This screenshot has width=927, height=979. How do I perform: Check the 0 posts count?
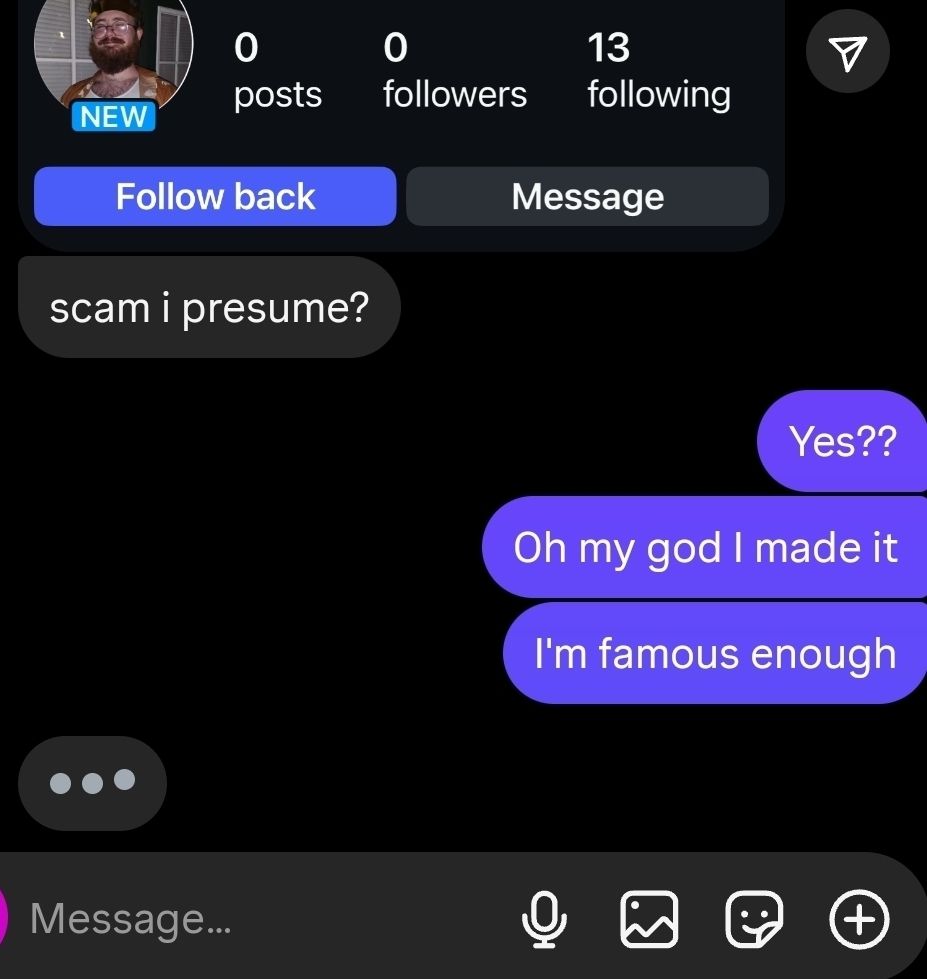[277, 68]
